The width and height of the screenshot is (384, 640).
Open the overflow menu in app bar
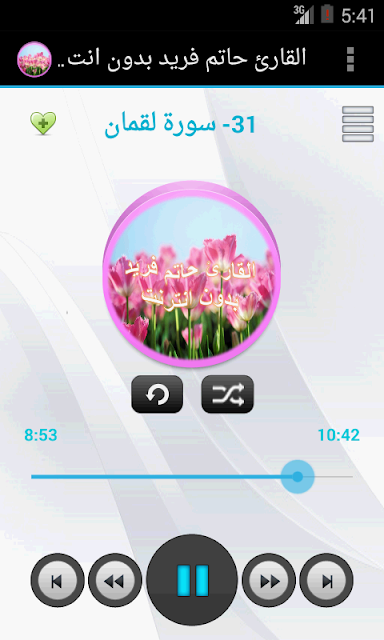tap(350, 59)
